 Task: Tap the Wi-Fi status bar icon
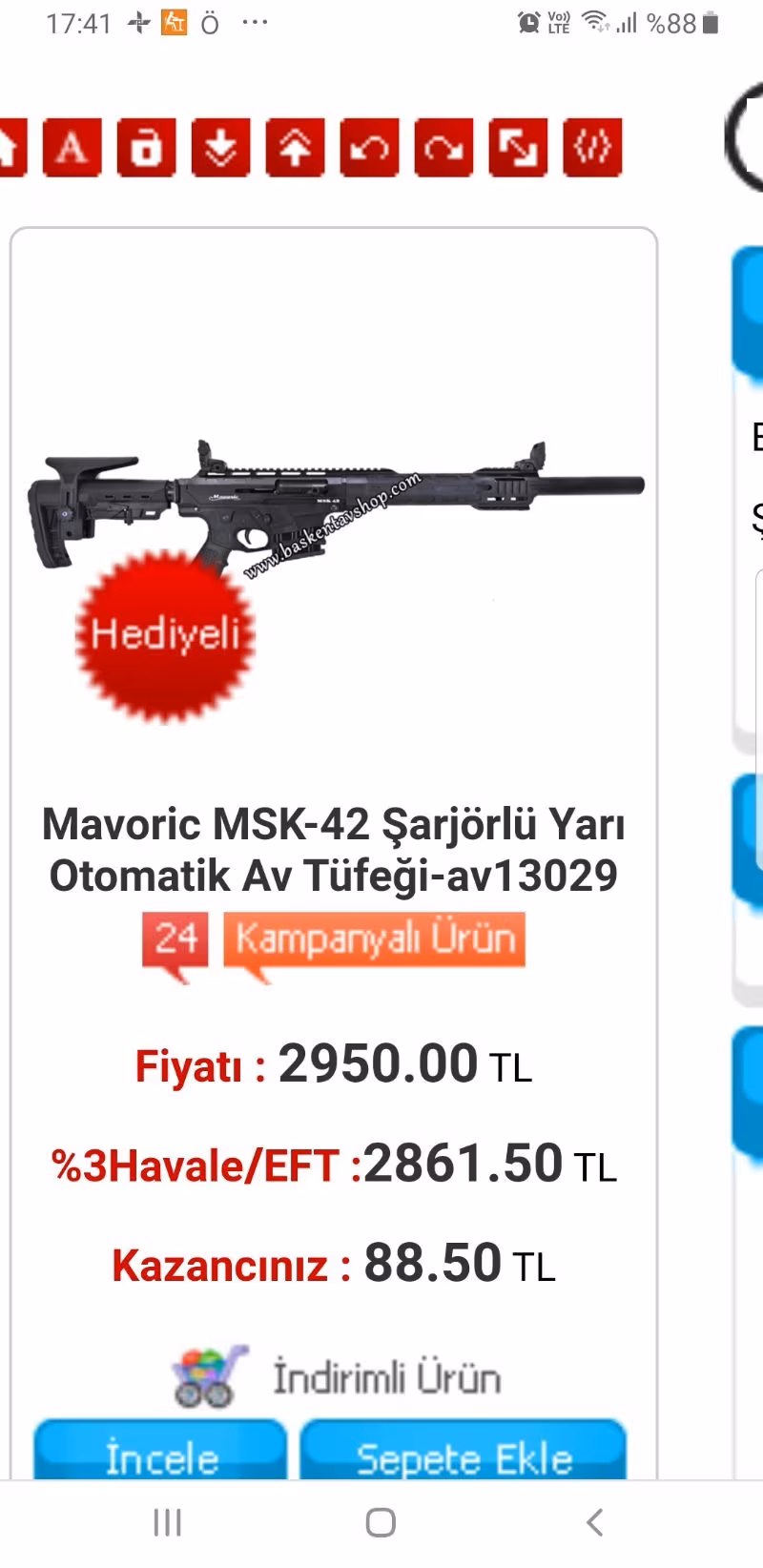(x=594, y=23)
